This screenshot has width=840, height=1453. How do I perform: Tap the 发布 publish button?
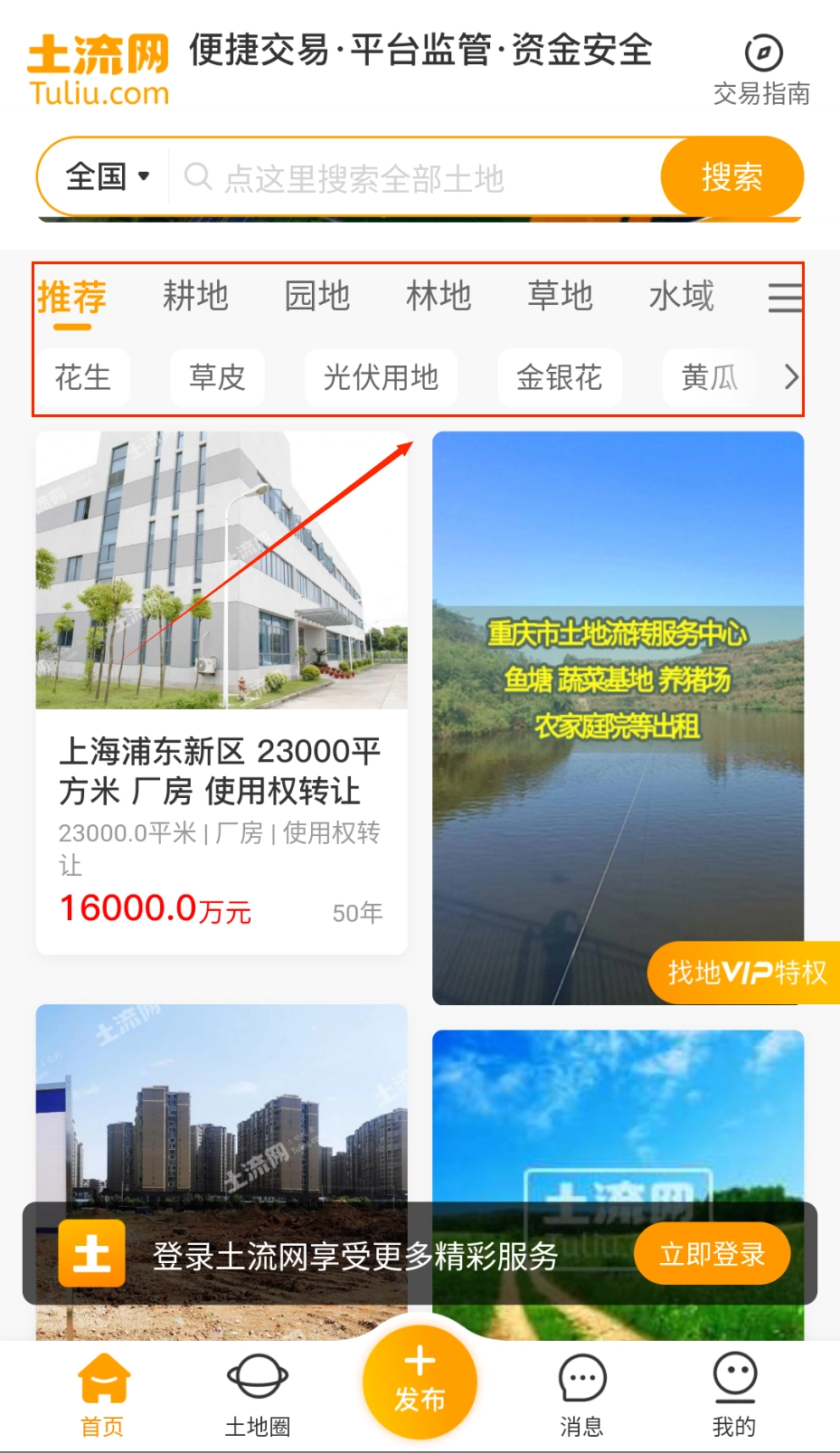(x=420, y=1382)
